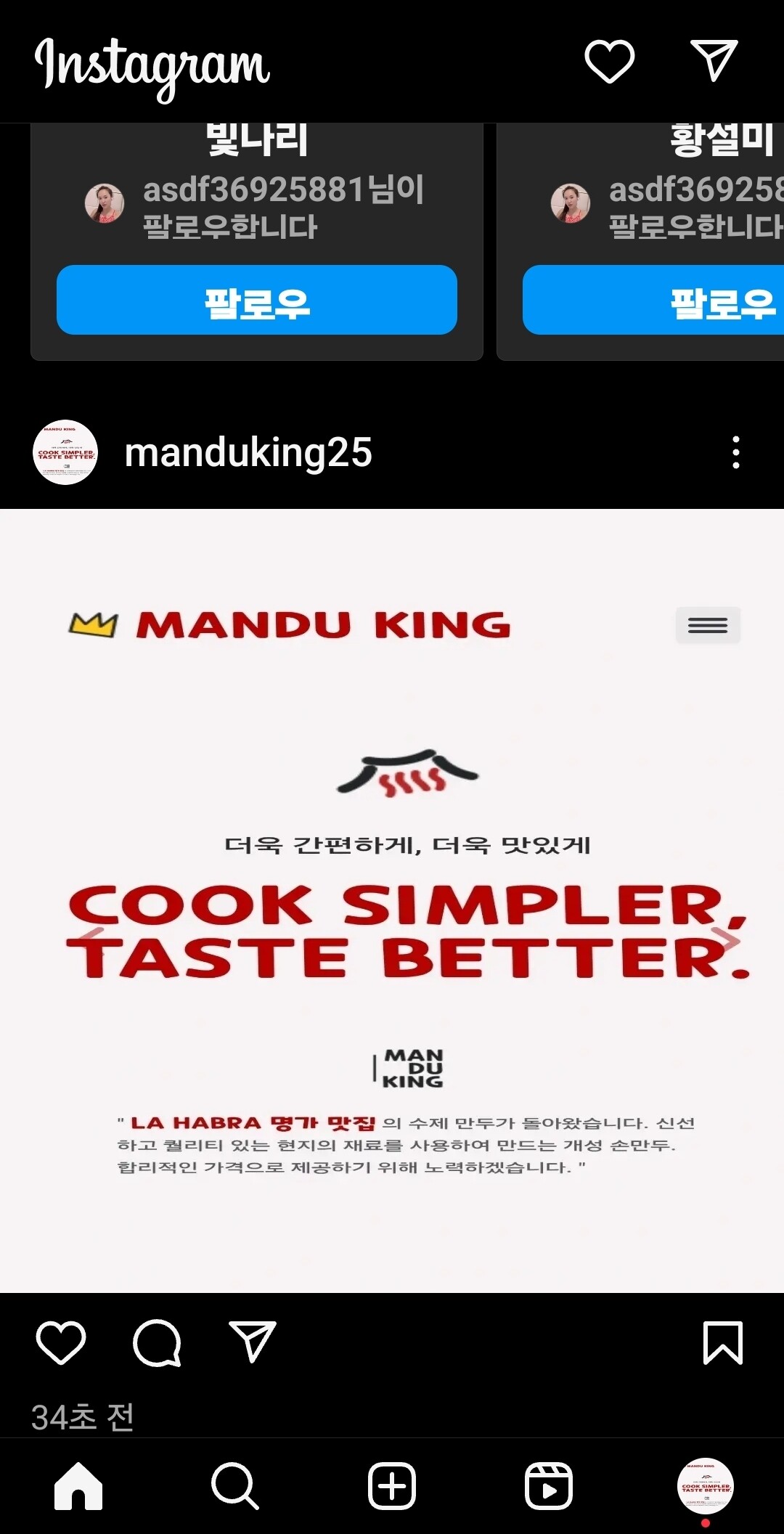Like the manduking25 post

(61, 1343)
